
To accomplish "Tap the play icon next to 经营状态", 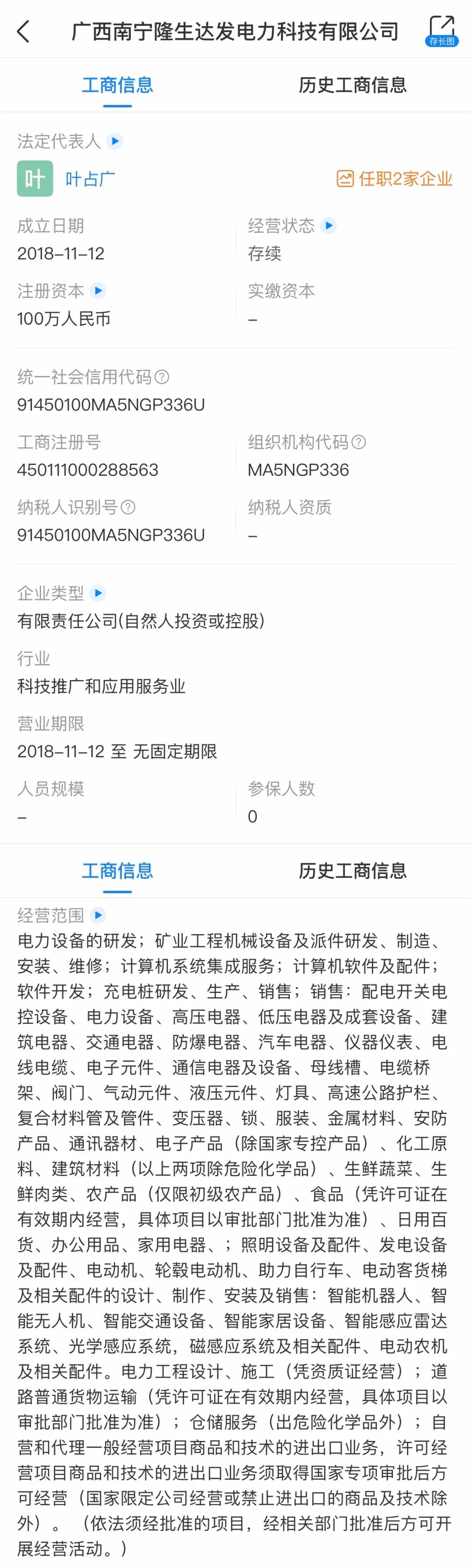I will pos(328,226).
